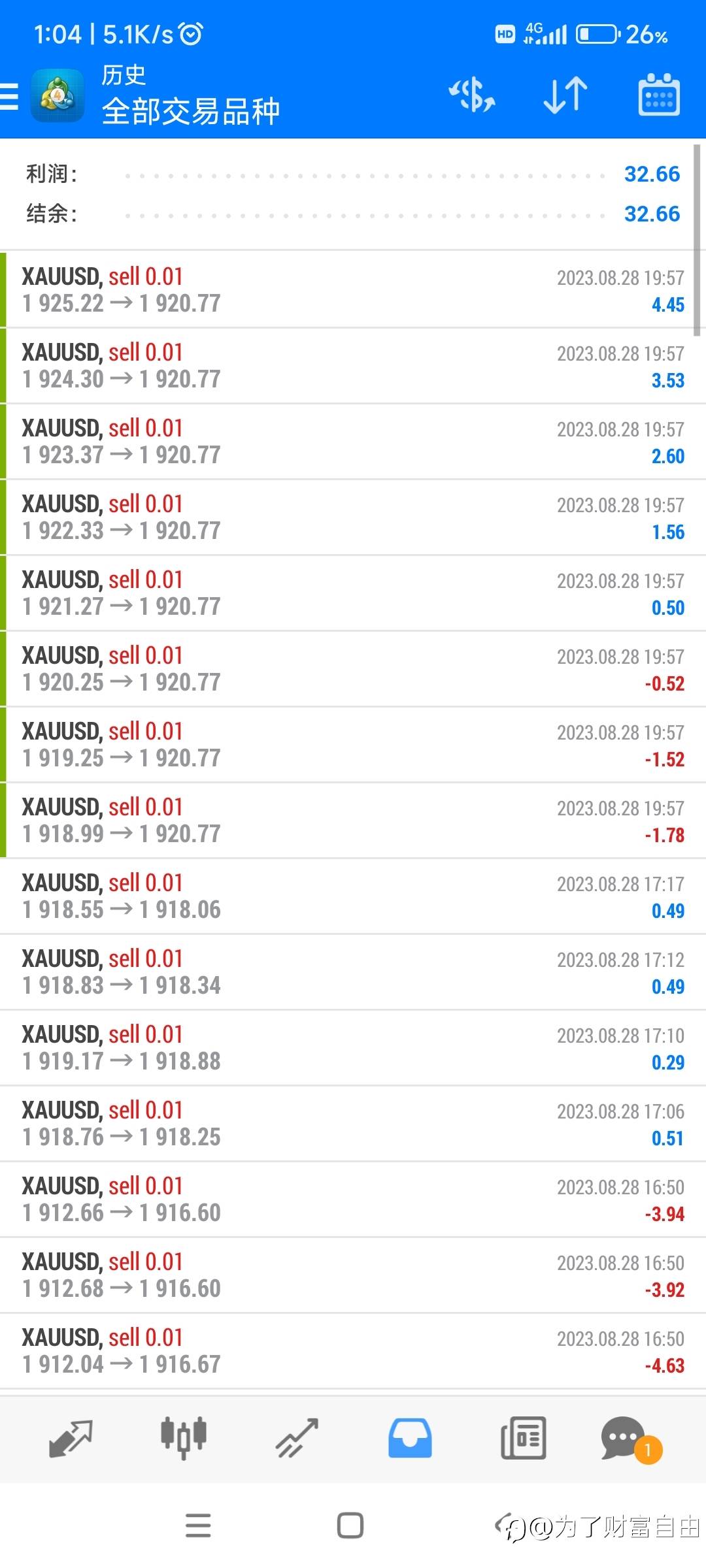Tap the system home button
This screenshot has height=1568, width=706.
pos(350,1526)
